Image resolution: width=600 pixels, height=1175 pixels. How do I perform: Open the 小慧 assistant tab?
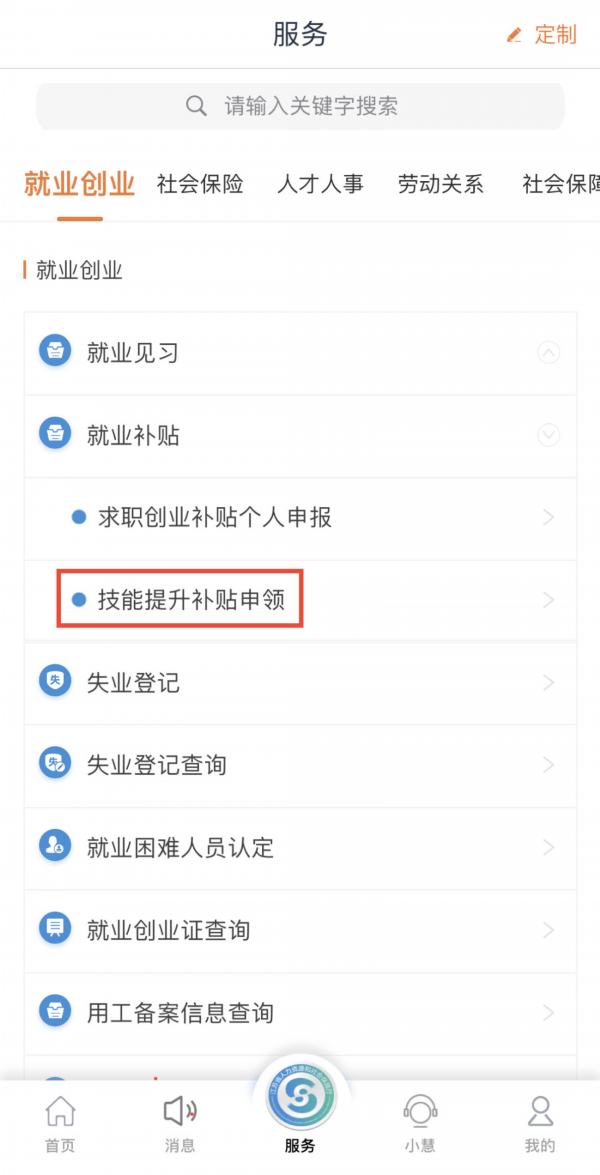[419, 1124]
